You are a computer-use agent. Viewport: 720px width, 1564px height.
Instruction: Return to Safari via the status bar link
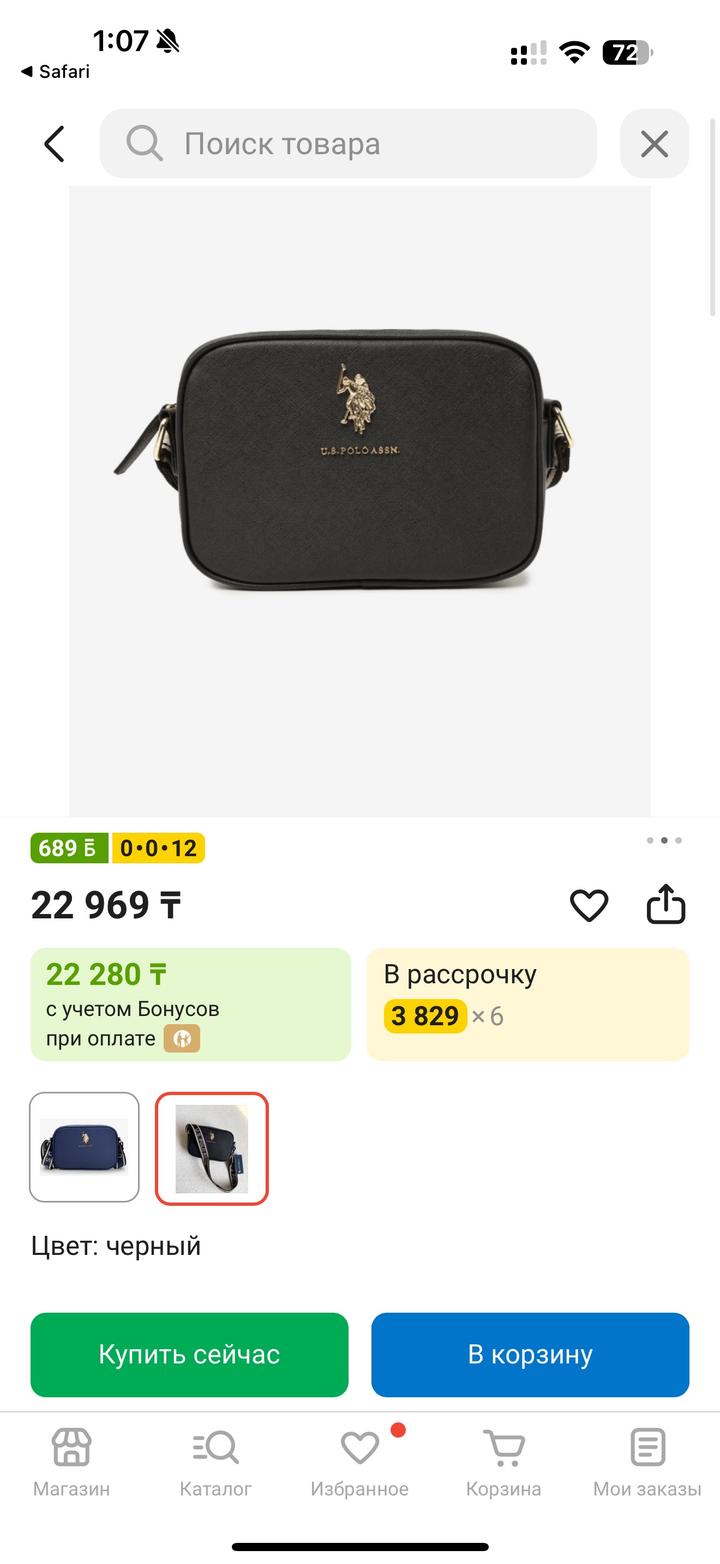coord(55,72)
